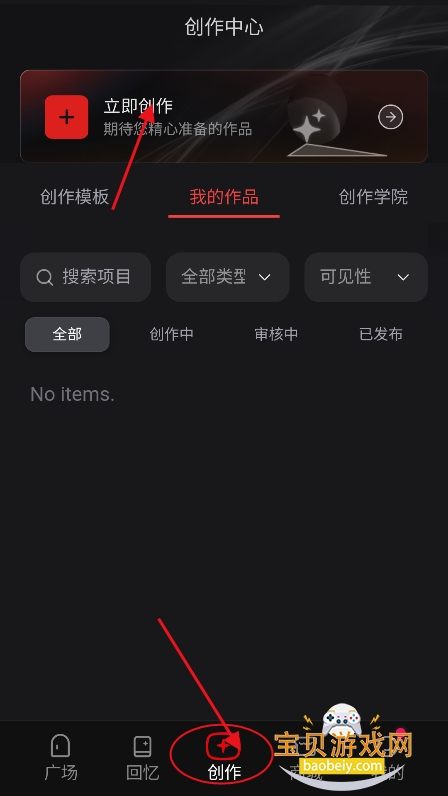This screenshot has height=796, width=448.
Task: Select the 全部 filter chip
Action: pos(68,335)
